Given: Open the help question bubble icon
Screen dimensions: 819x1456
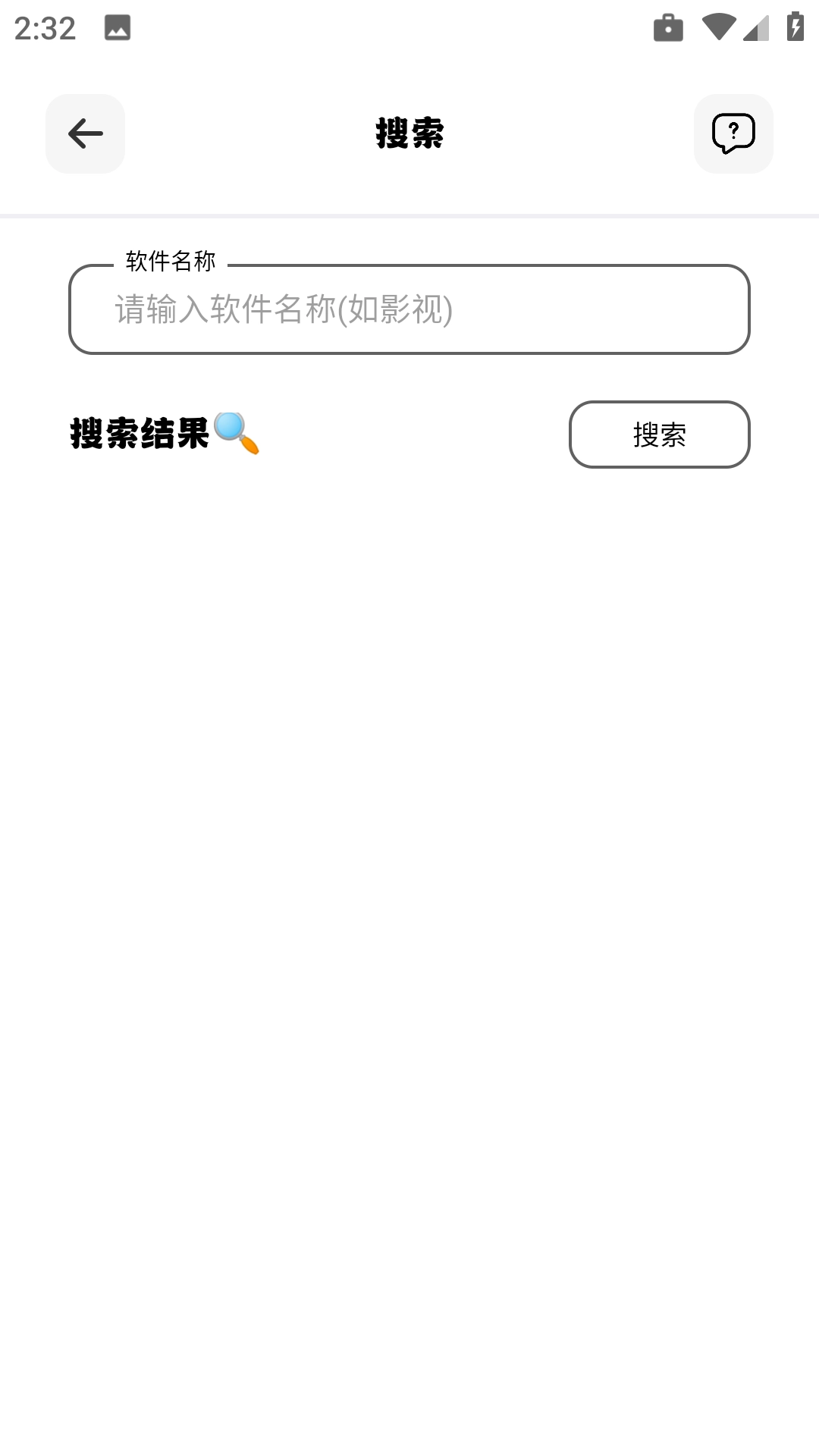Looking at the screenshot, I should 733,133.
